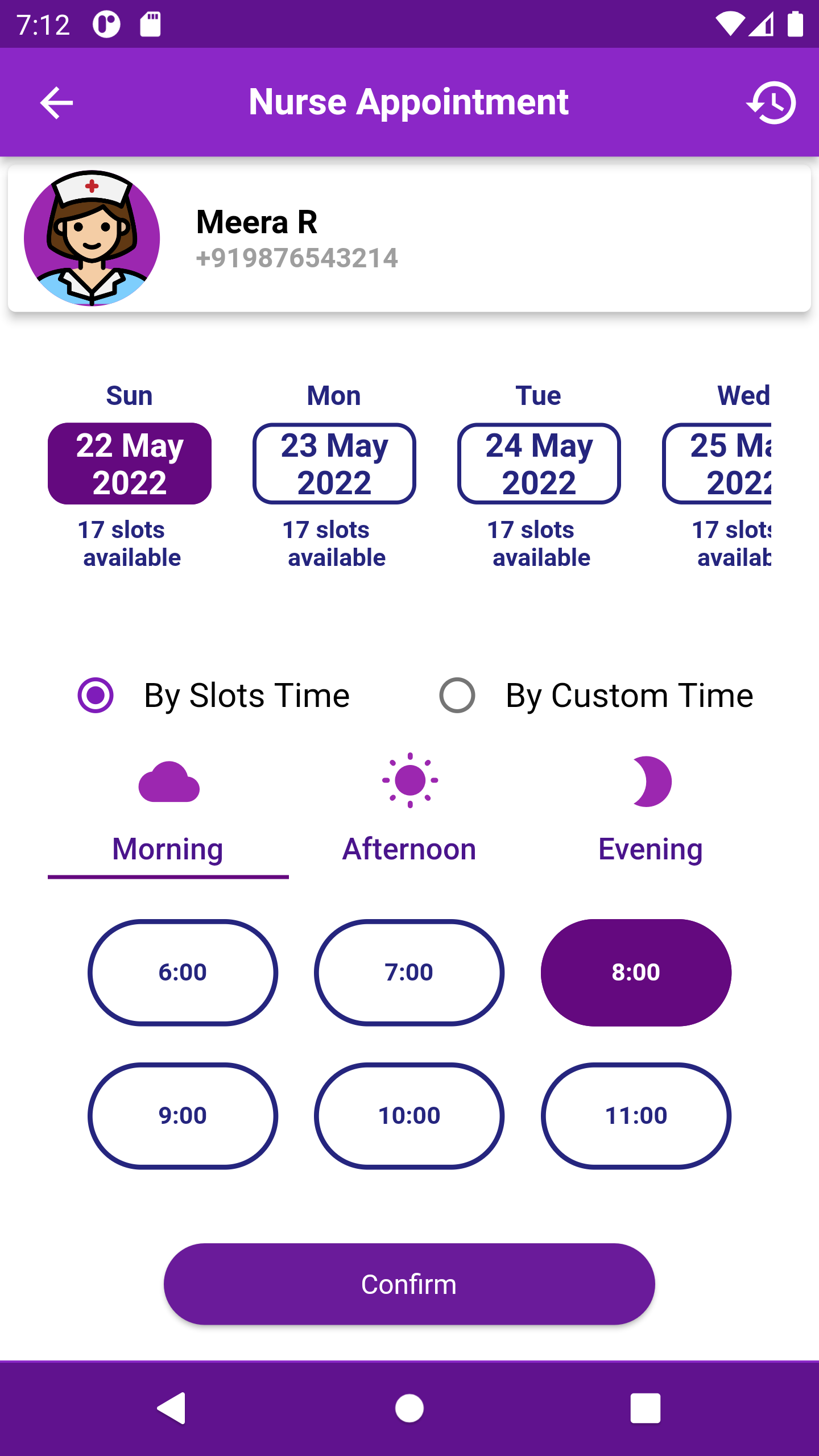Choose By Custom Time option
This screenshot has height=1456, width=819.
point(596,695)
